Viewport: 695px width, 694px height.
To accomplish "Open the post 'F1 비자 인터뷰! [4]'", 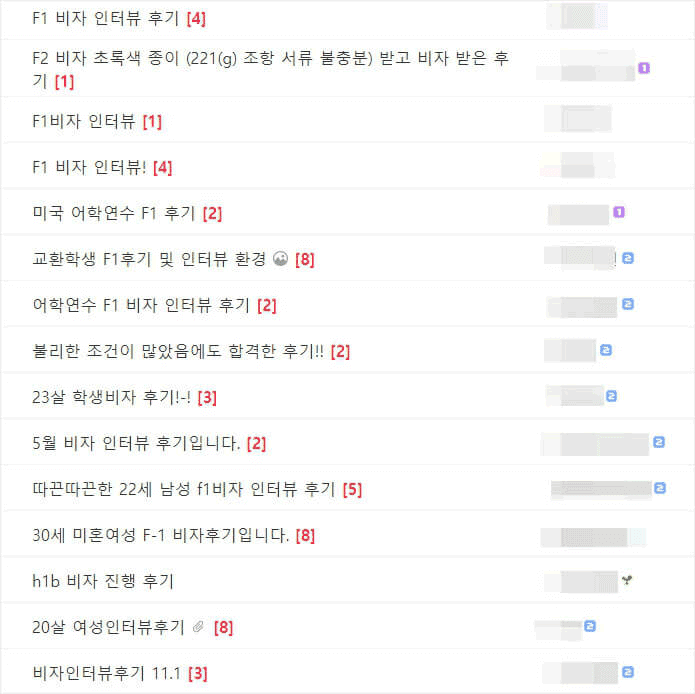I will pos(89,167).
